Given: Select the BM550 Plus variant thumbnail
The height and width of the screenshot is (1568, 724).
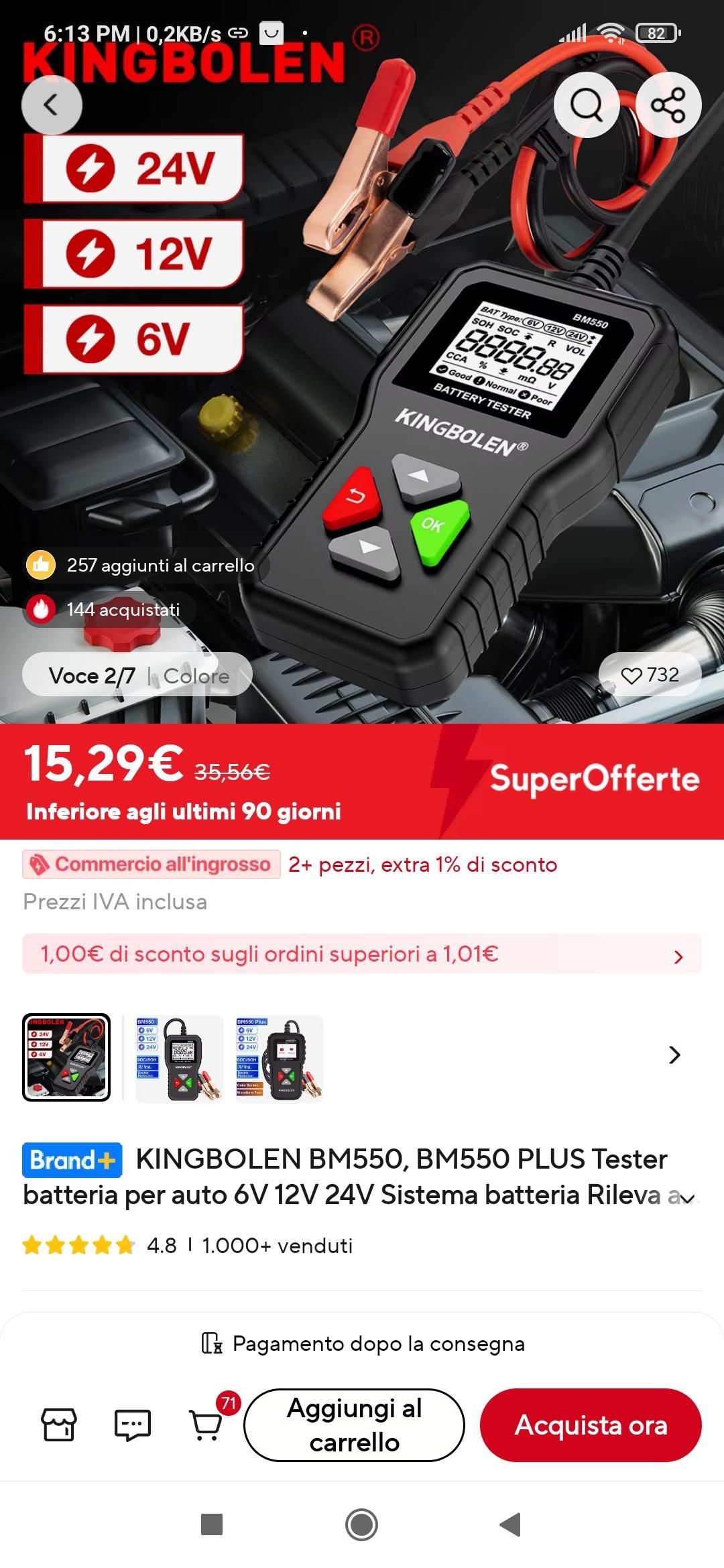Looking at the screenshot, I should point(280,1058).
